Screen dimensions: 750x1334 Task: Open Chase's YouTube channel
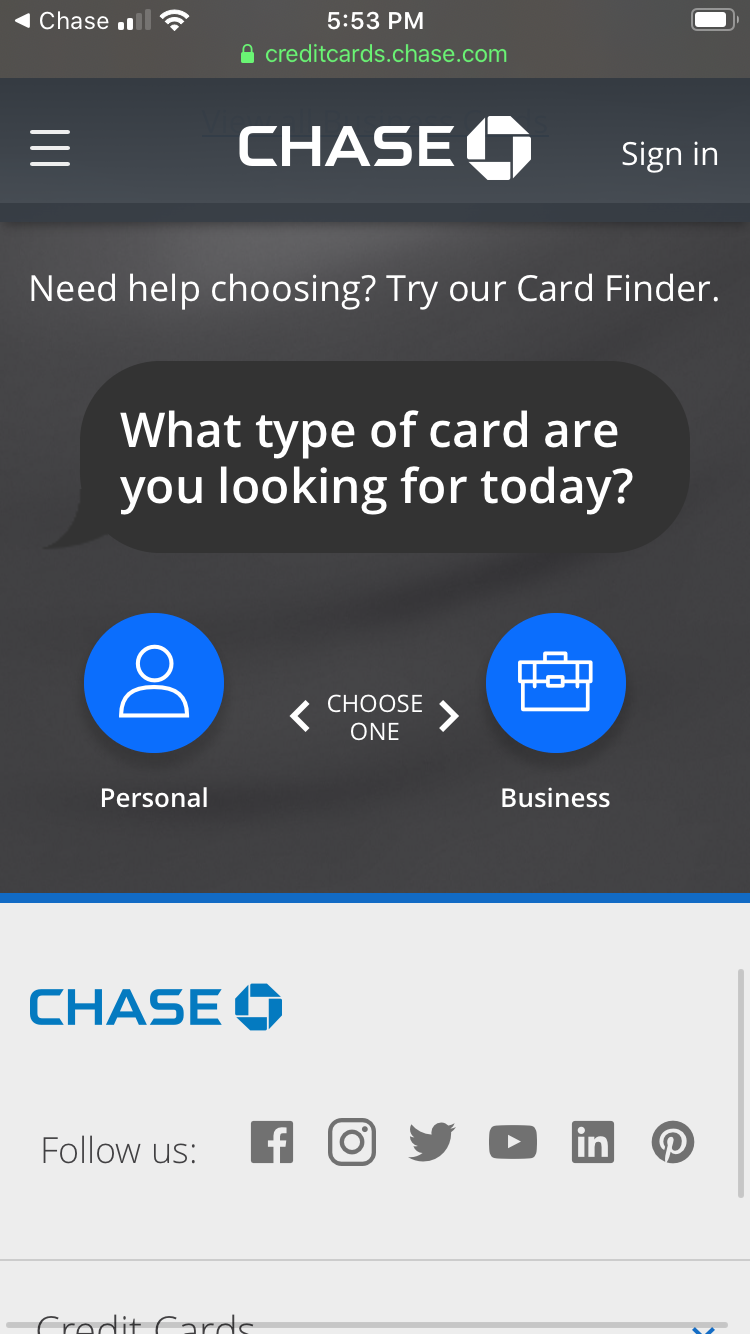513,1142
